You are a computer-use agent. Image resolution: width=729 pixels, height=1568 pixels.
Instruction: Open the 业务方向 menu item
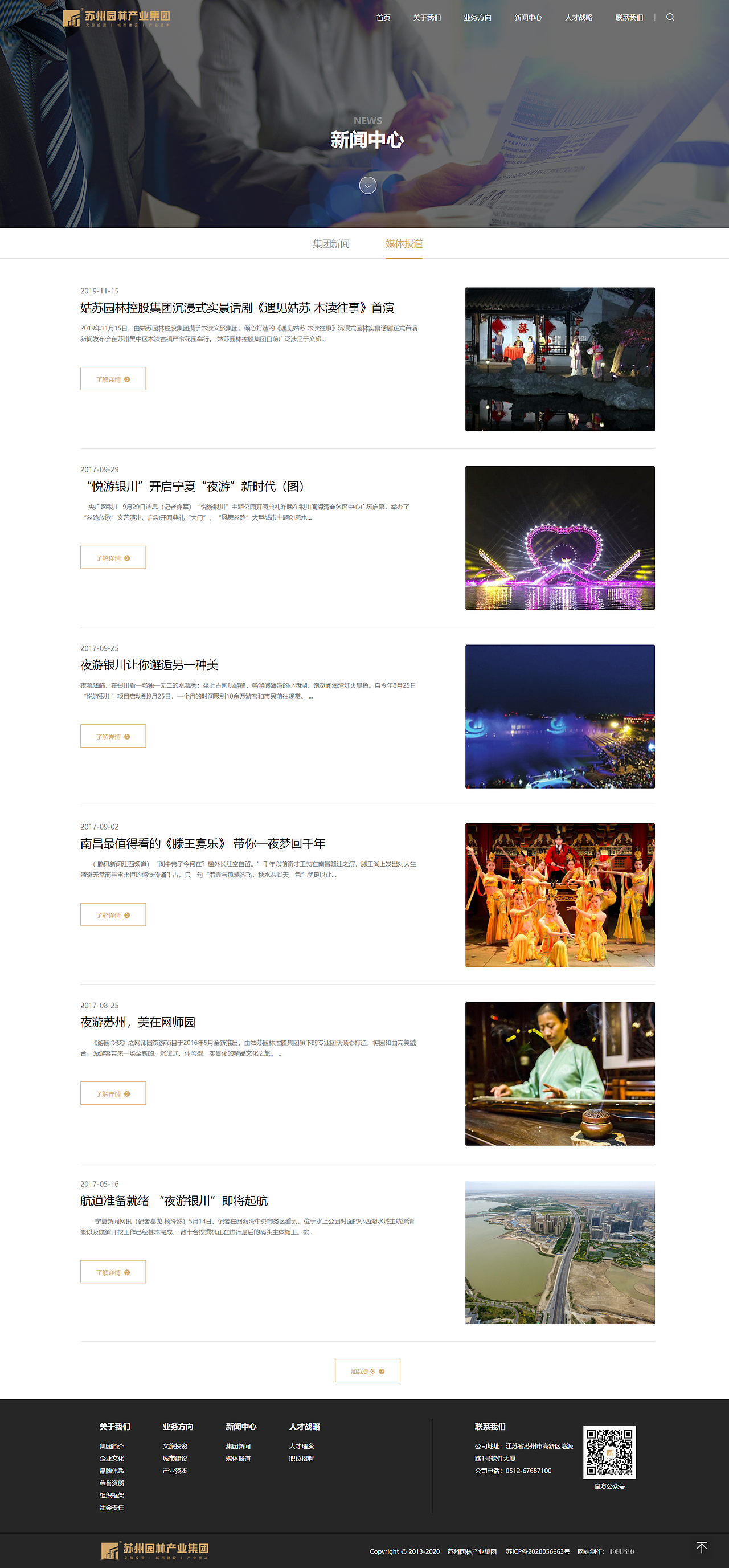478,18
